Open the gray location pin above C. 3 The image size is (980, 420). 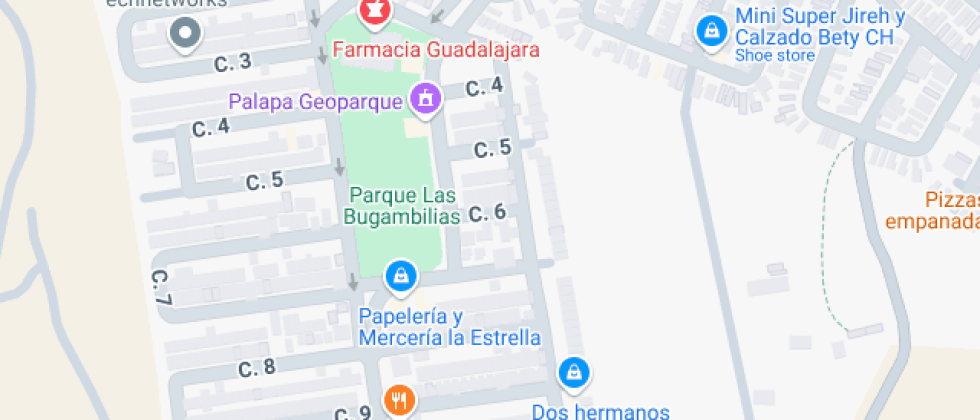(185, 35)
